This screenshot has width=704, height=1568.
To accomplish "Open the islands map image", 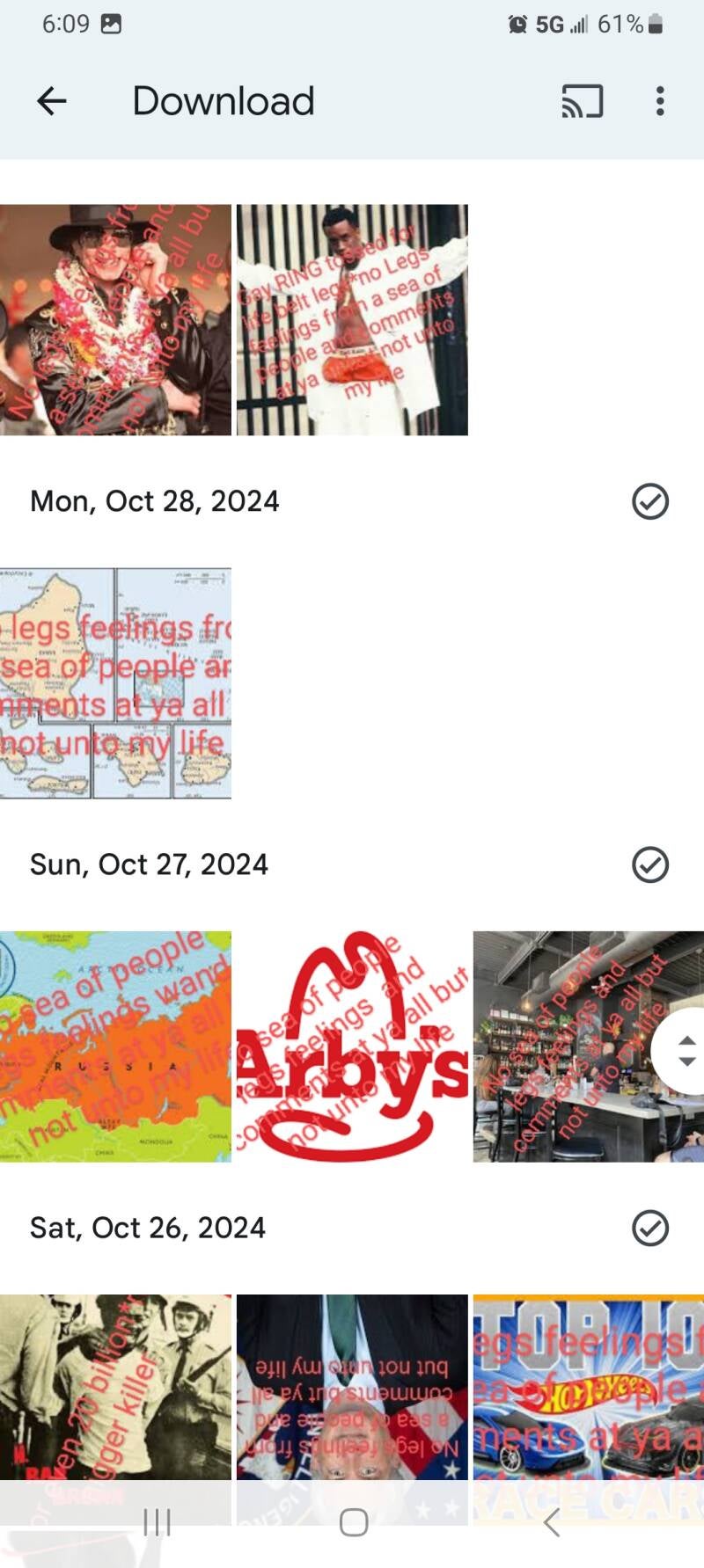I will tap(115, 683).
